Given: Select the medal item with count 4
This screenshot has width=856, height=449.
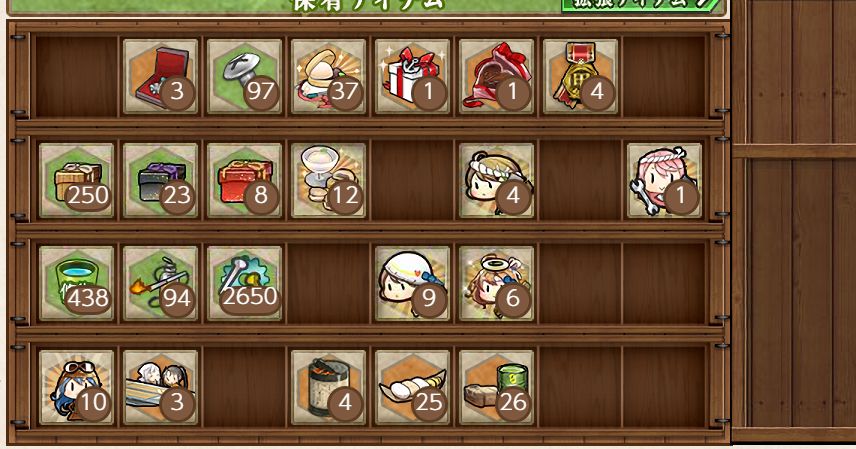Looking at the screenshot, I should coord(580,76).
